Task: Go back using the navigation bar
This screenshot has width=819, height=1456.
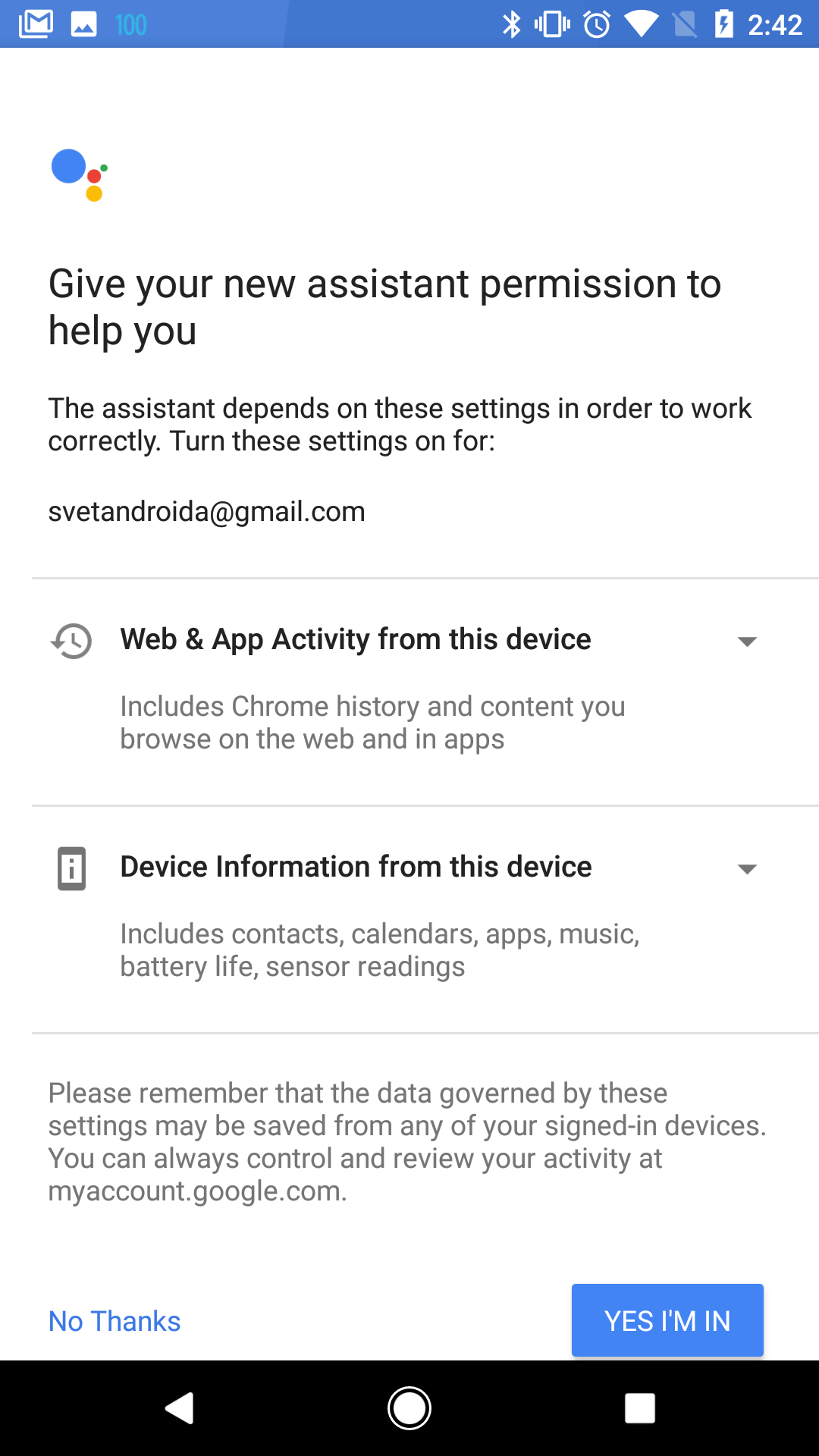Action: coord(180,1408)
